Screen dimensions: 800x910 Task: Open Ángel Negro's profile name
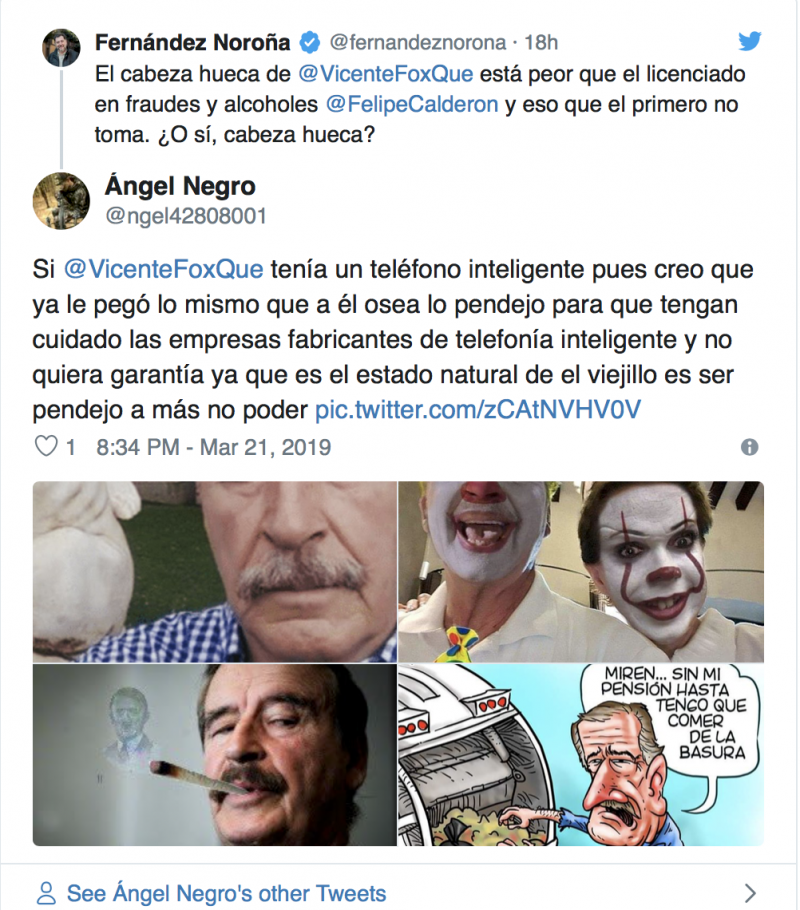click(x=179, y=186)
